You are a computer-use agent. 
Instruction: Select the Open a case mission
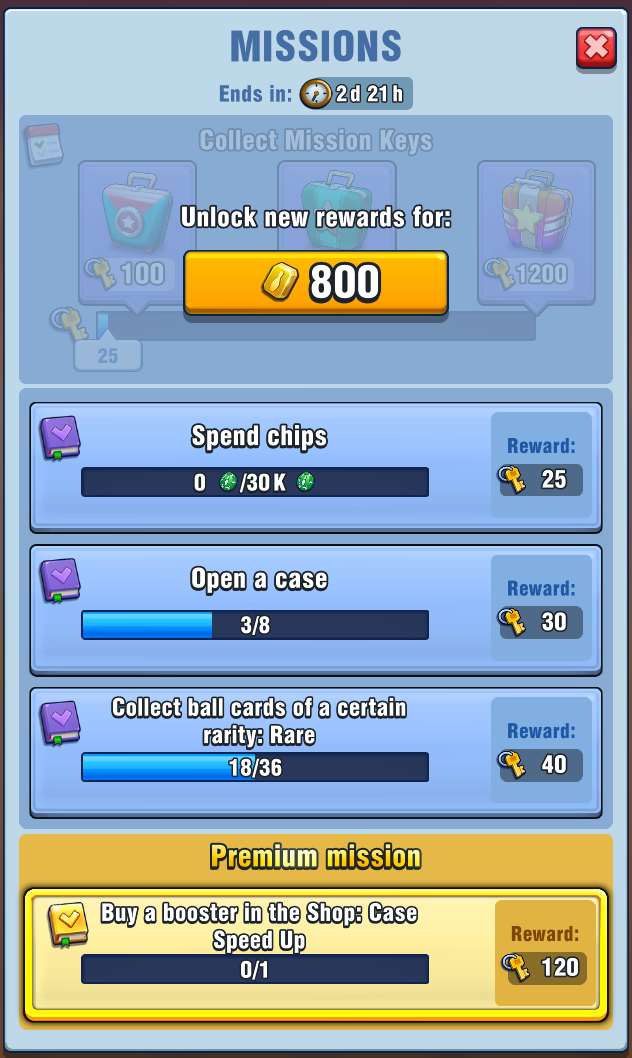click(262, 608)
